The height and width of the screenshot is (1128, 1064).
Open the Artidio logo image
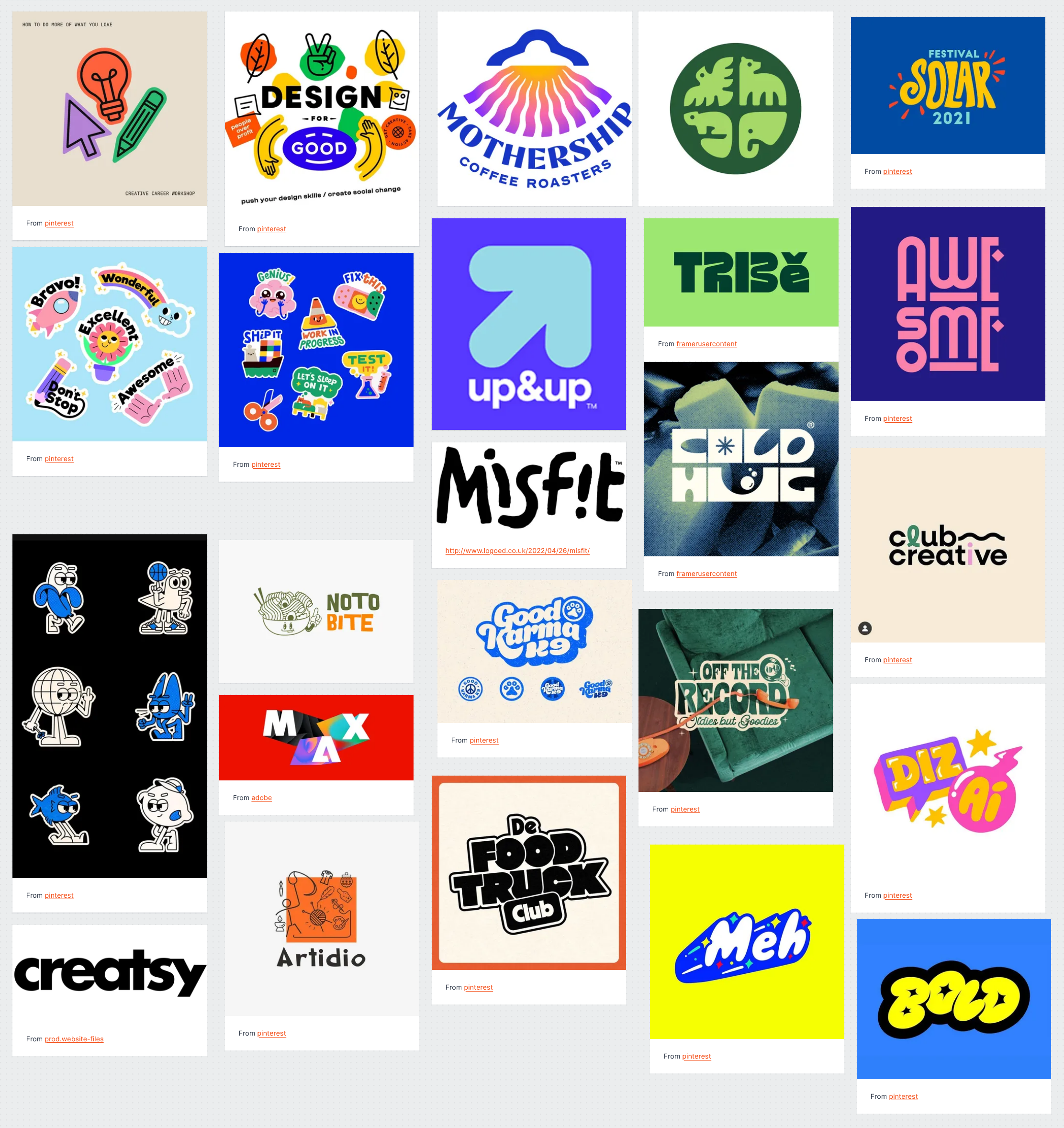point(322,919)
